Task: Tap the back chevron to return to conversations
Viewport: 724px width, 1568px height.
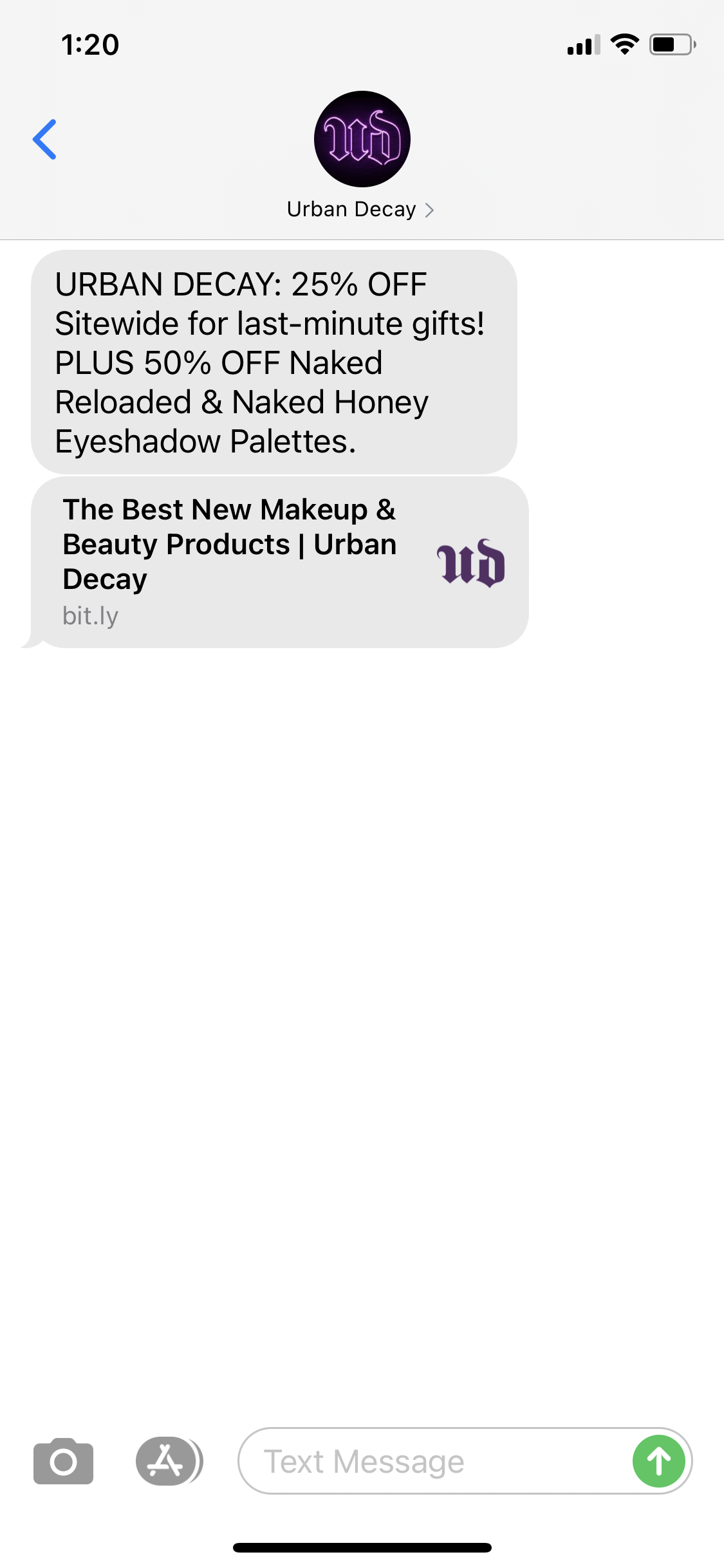Action: pos(45,139)
